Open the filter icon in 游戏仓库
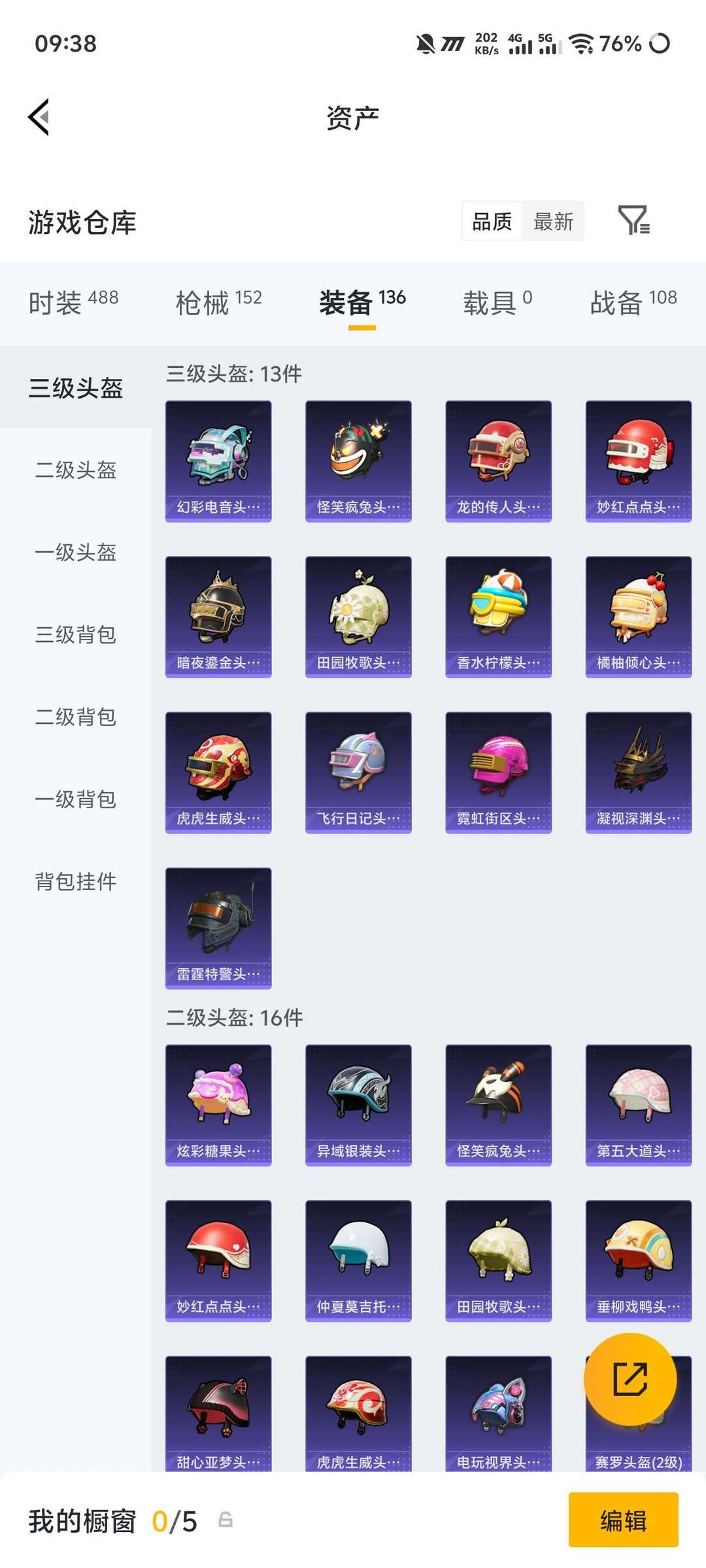The height and width of the screenshot is (1568, 706). (633, 221)
